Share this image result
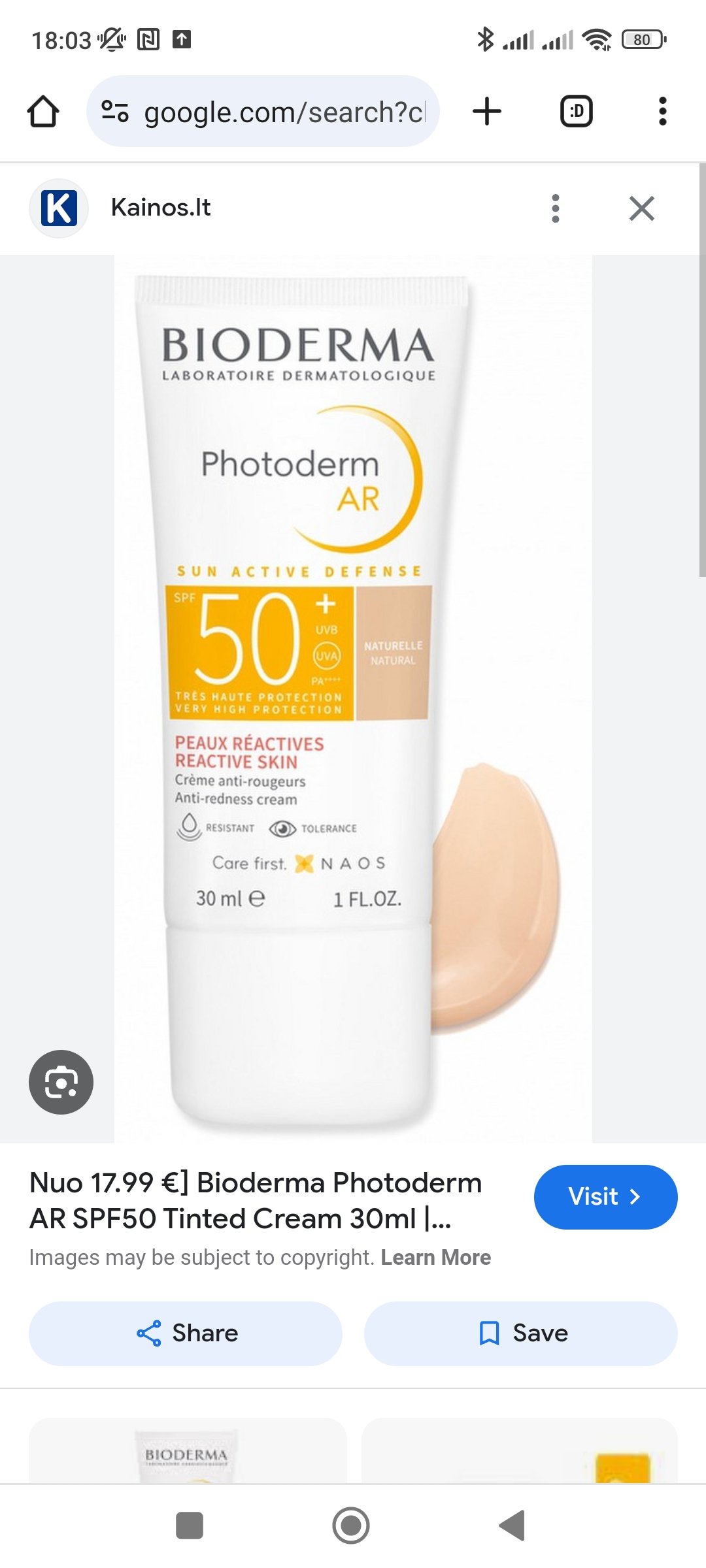 (x=186, y=1333)
